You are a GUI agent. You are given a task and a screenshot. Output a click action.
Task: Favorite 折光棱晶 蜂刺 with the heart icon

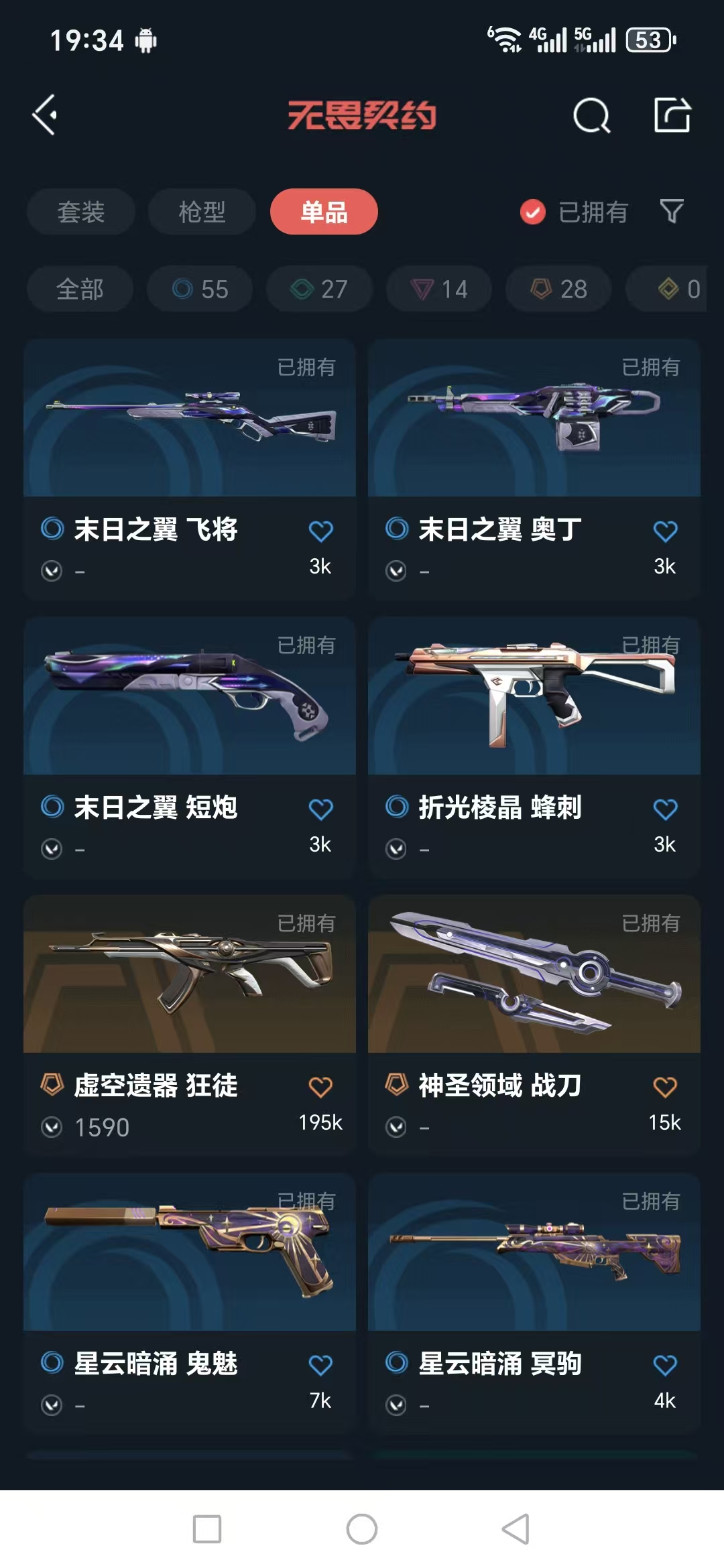pos(665,808)
